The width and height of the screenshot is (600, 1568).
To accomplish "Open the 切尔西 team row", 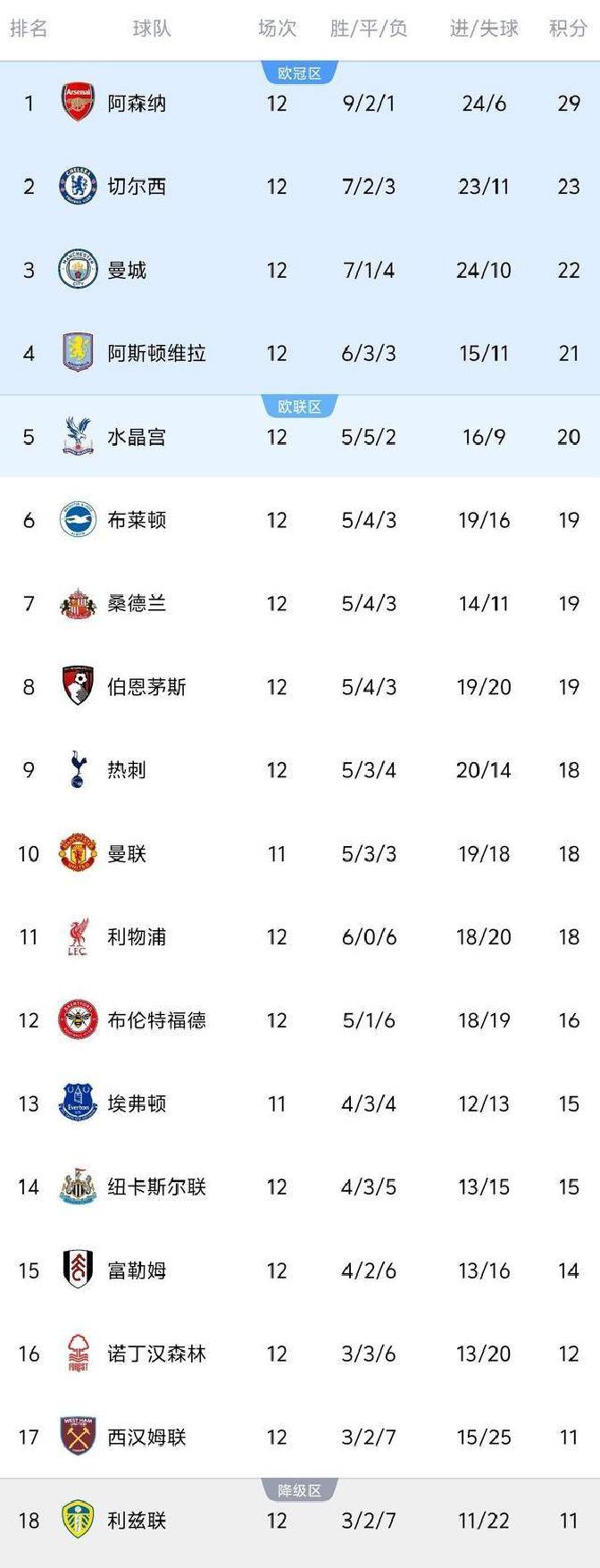I will tap(137, 187).
